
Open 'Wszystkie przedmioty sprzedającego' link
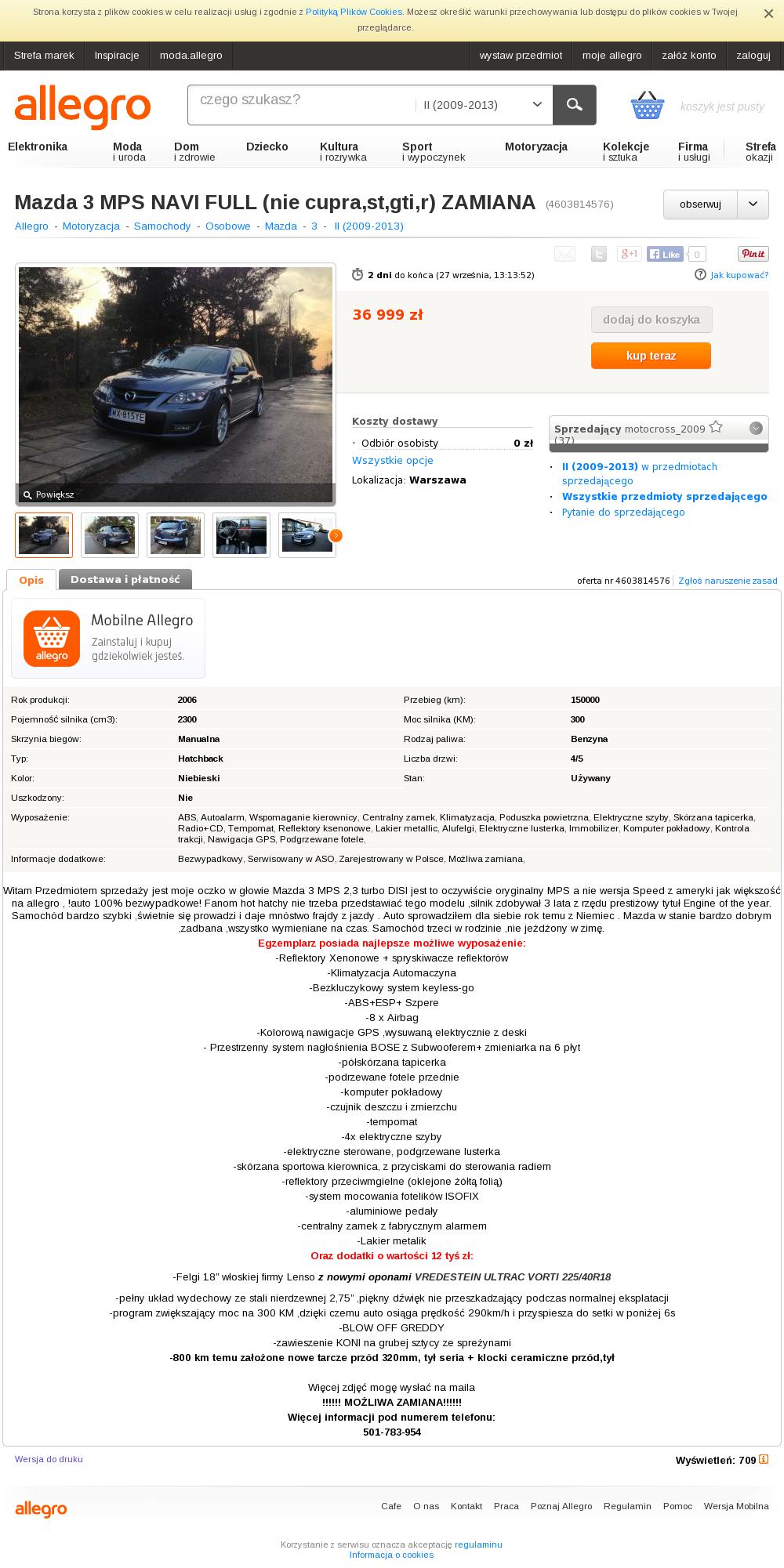[x=664, y=497]
